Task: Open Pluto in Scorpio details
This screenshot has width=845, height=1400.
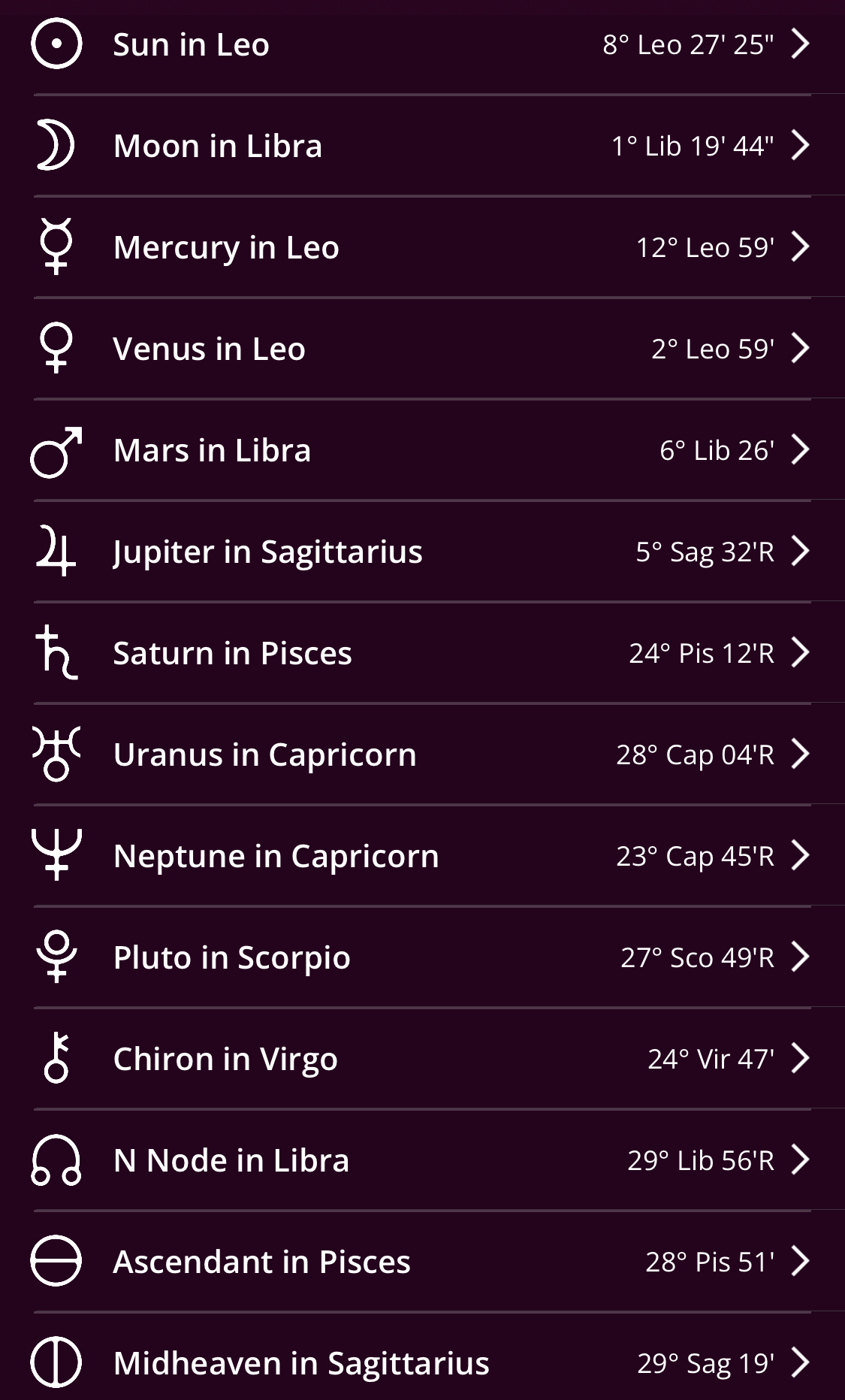Action: pyautogui.click(x=421, y=957)
